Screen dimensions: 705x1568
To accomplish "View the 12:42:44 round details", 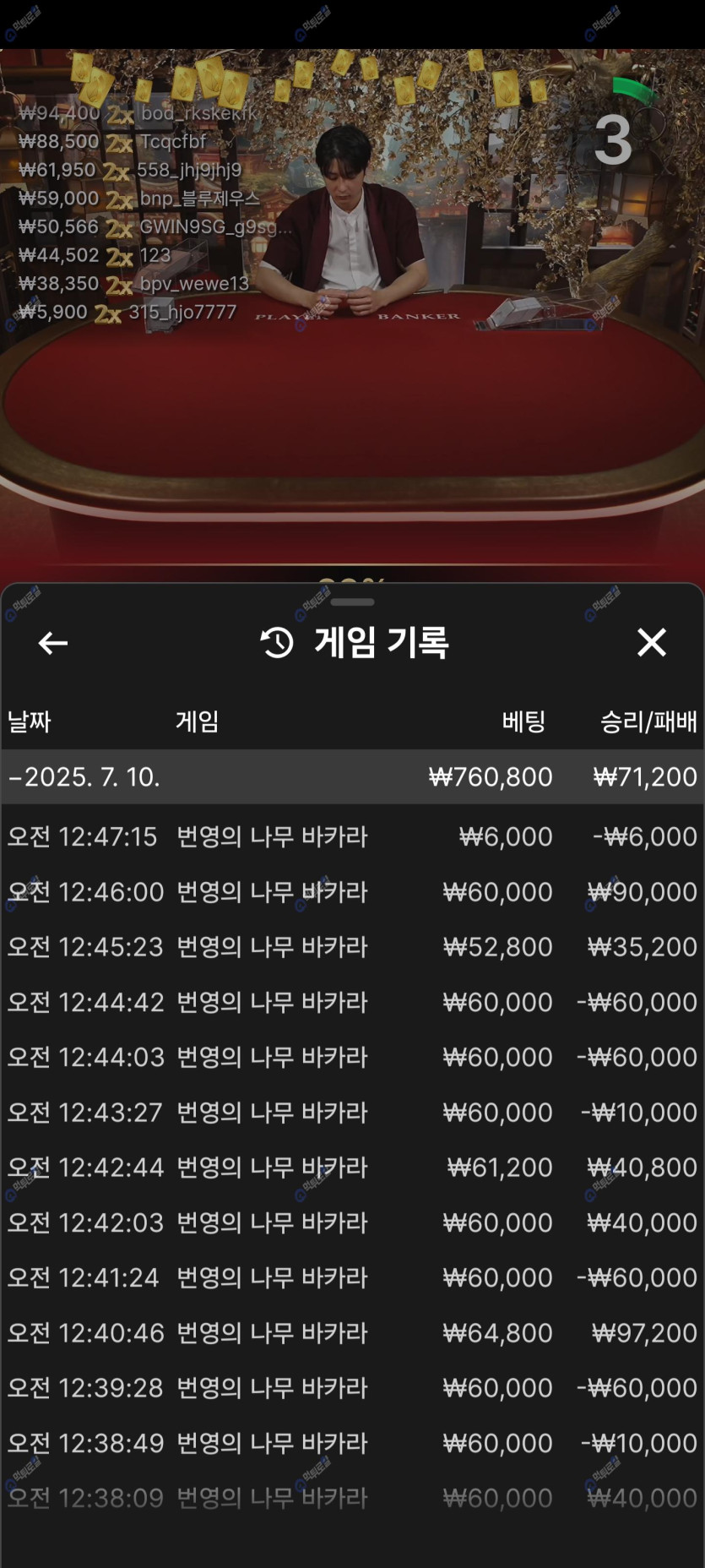I will (352, 1167).
